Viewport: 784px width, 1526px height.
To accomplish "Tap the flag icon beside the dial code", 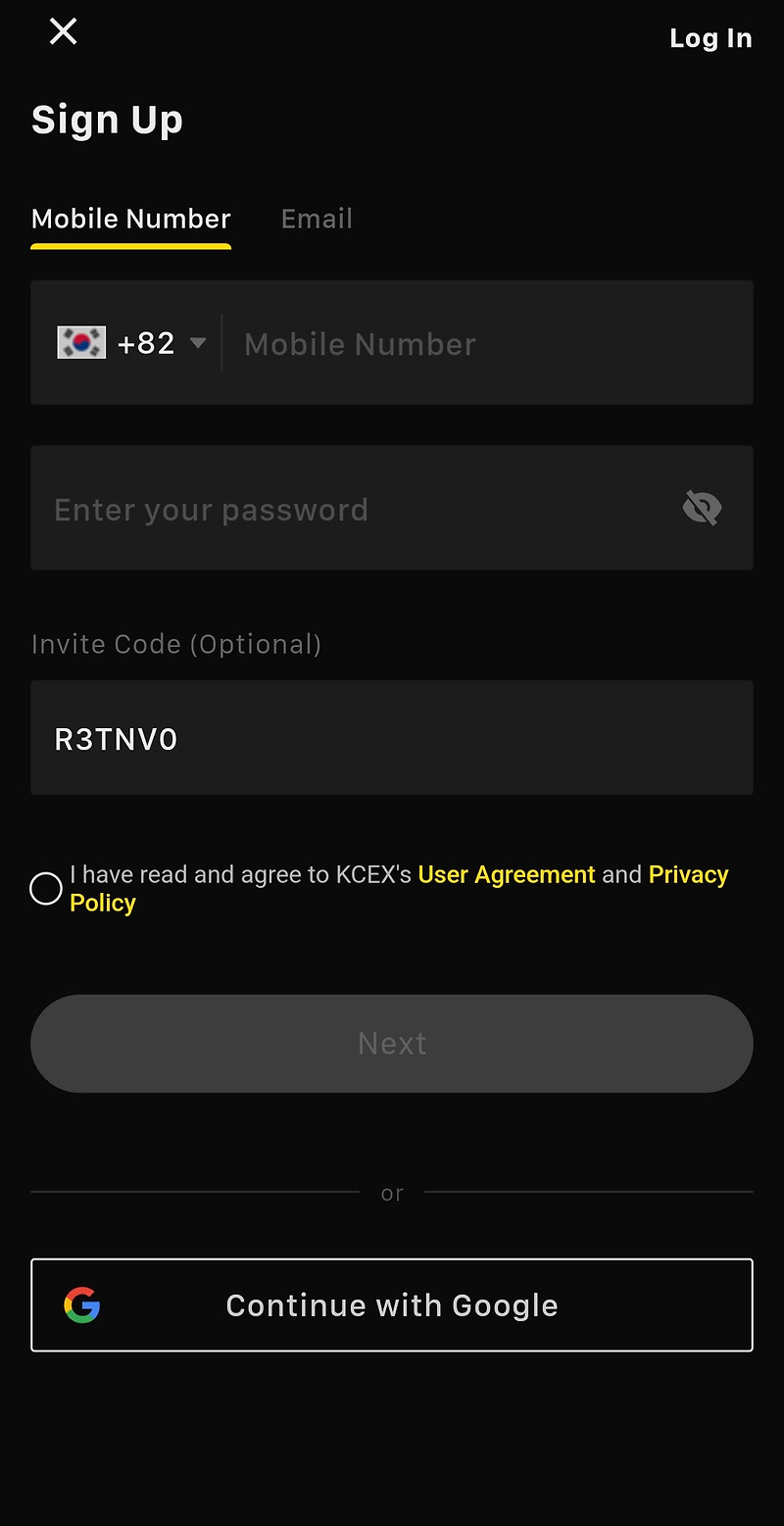I will pos(81,343).
